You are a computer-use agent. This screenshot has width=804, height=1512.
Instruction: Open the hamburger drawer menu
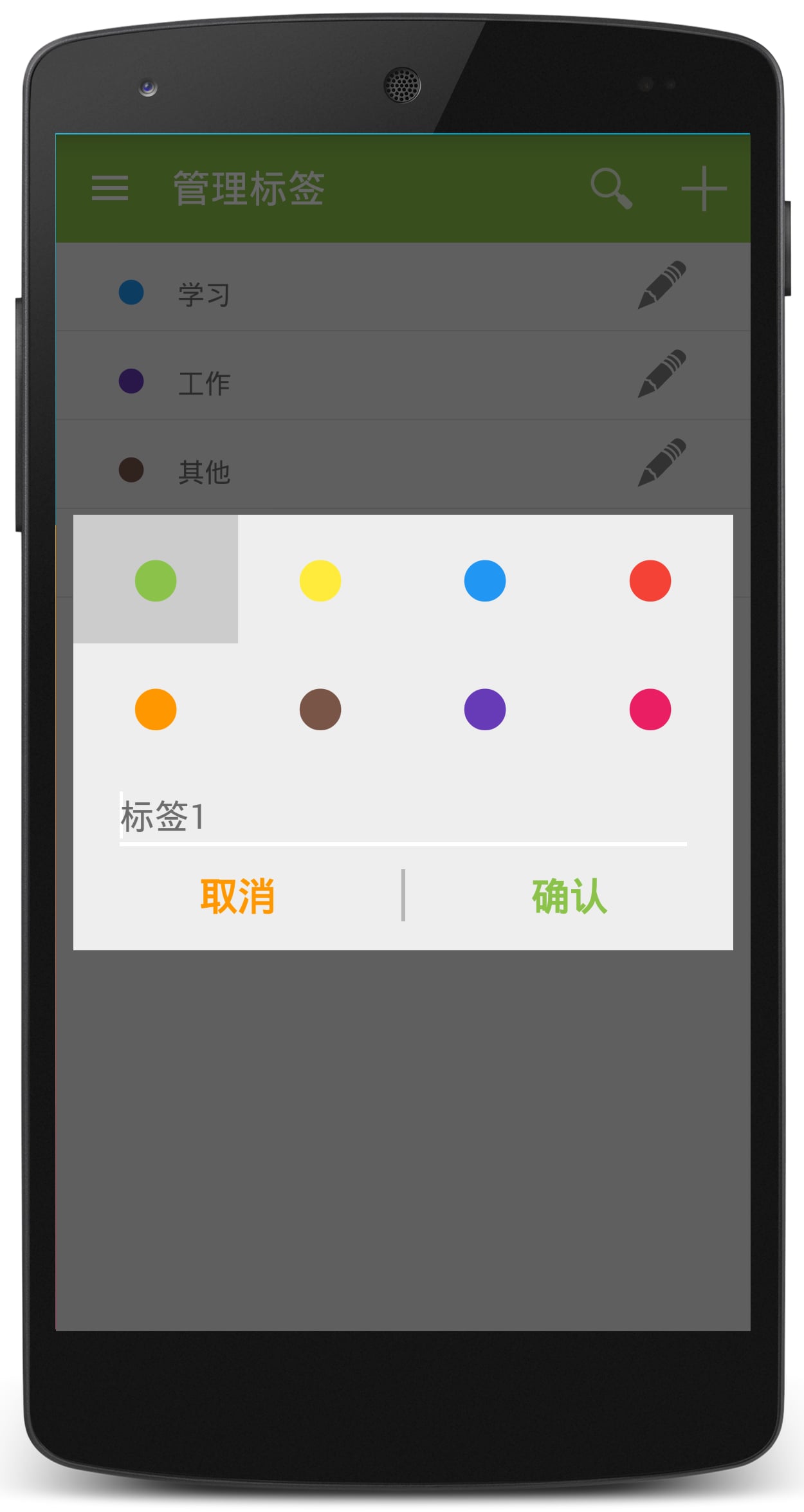pos(110,188)
